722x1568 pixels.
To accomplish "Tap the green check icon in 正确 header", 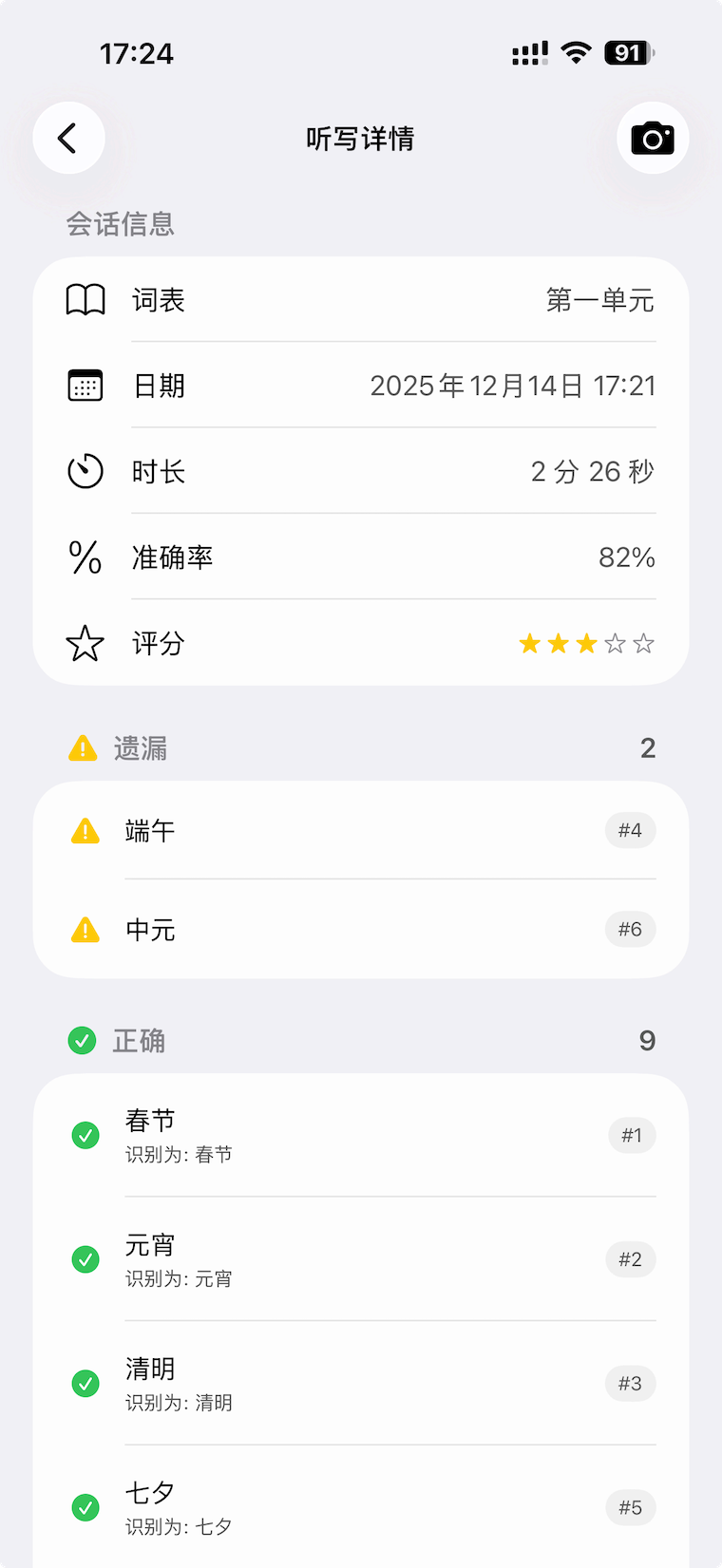I will tap(82, 1041).
